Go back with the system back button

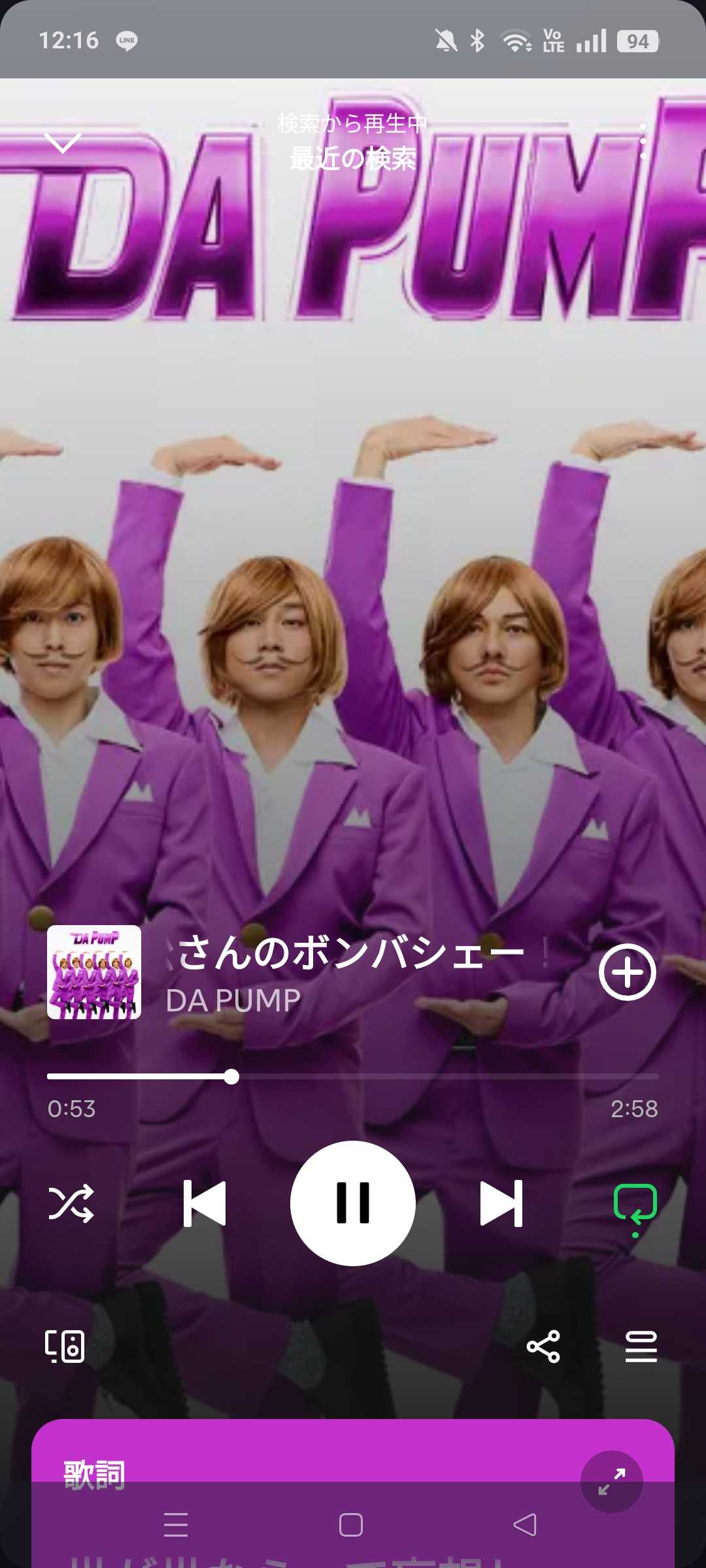pyautogui.click(x=525, y=1525)
